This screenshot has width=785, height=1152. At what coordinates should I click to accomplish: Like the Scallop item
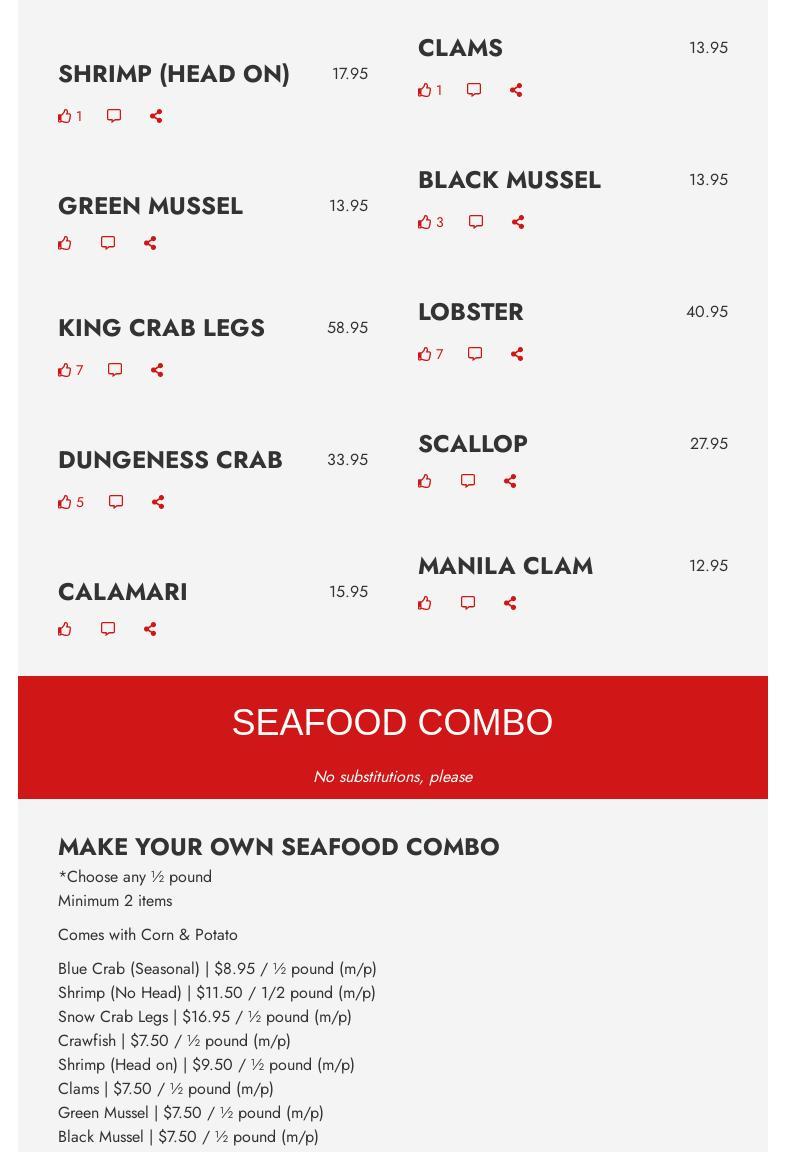tap(425, 481)
